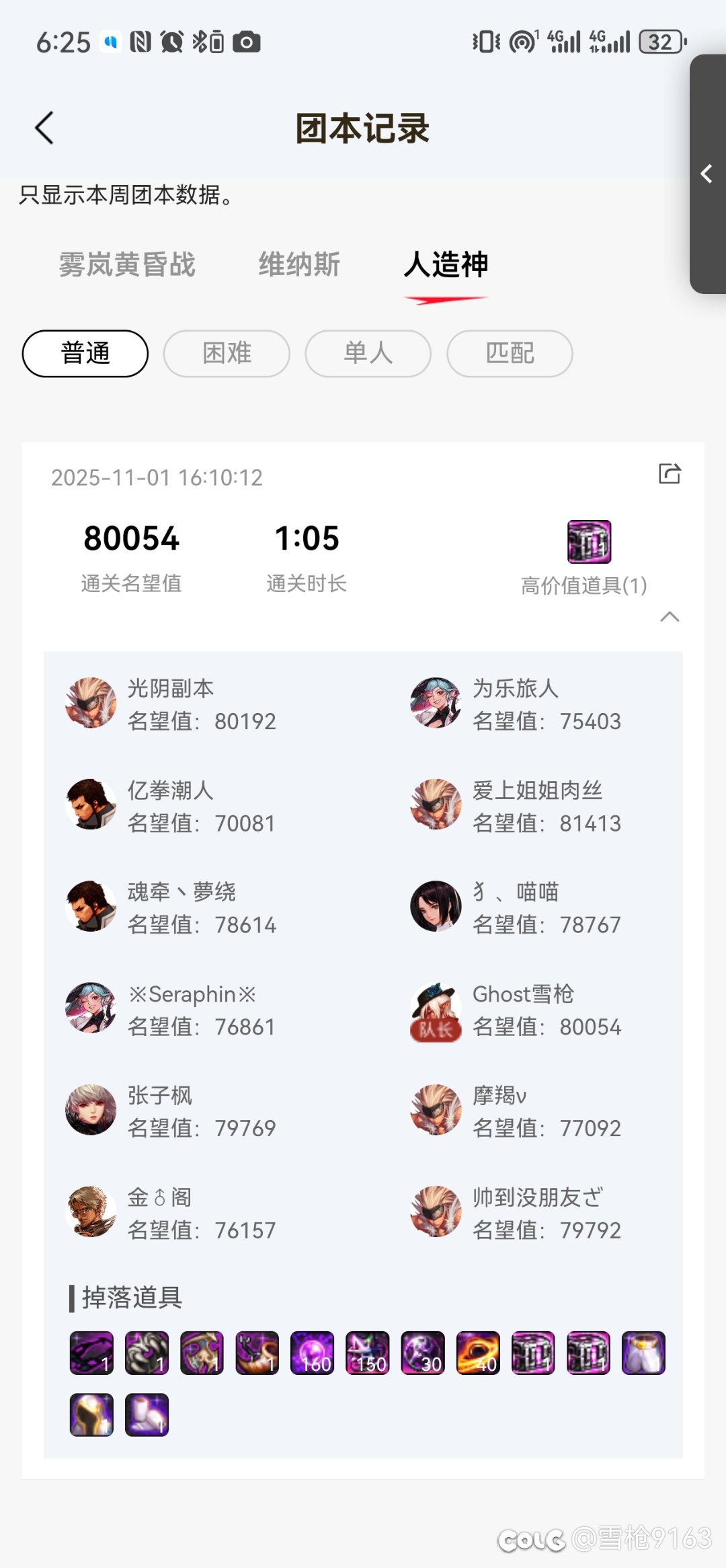Open player 光阴副本's profile
This screenshot has height=1568, width=726.
point(91,703)
